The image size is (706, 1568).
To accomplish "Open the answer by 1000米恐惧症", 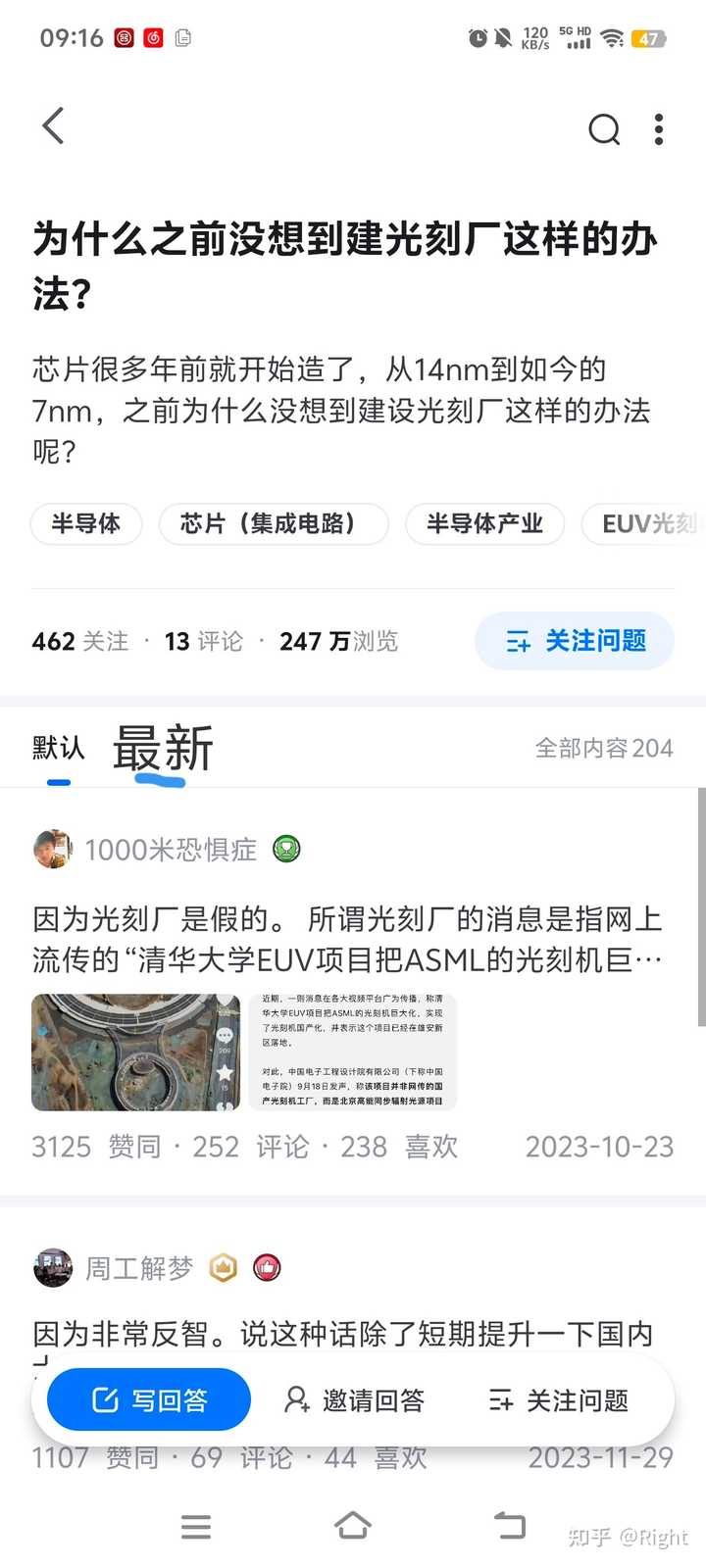I will click(x=348, y=939).
